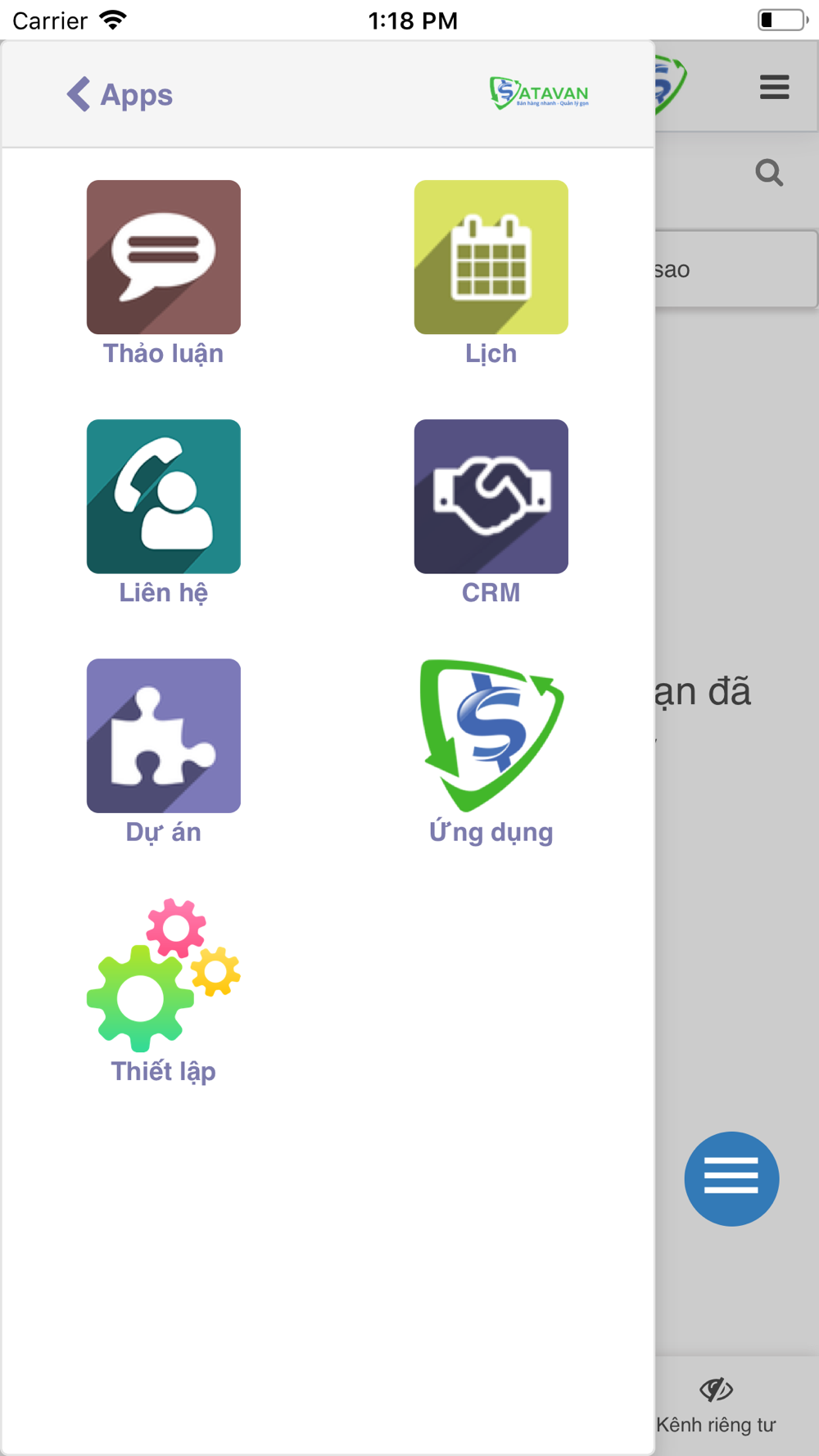Image resolution: width=819 pixels, height=1456 pixels.
Task: Open the CRM app
Action: [491, 512]
